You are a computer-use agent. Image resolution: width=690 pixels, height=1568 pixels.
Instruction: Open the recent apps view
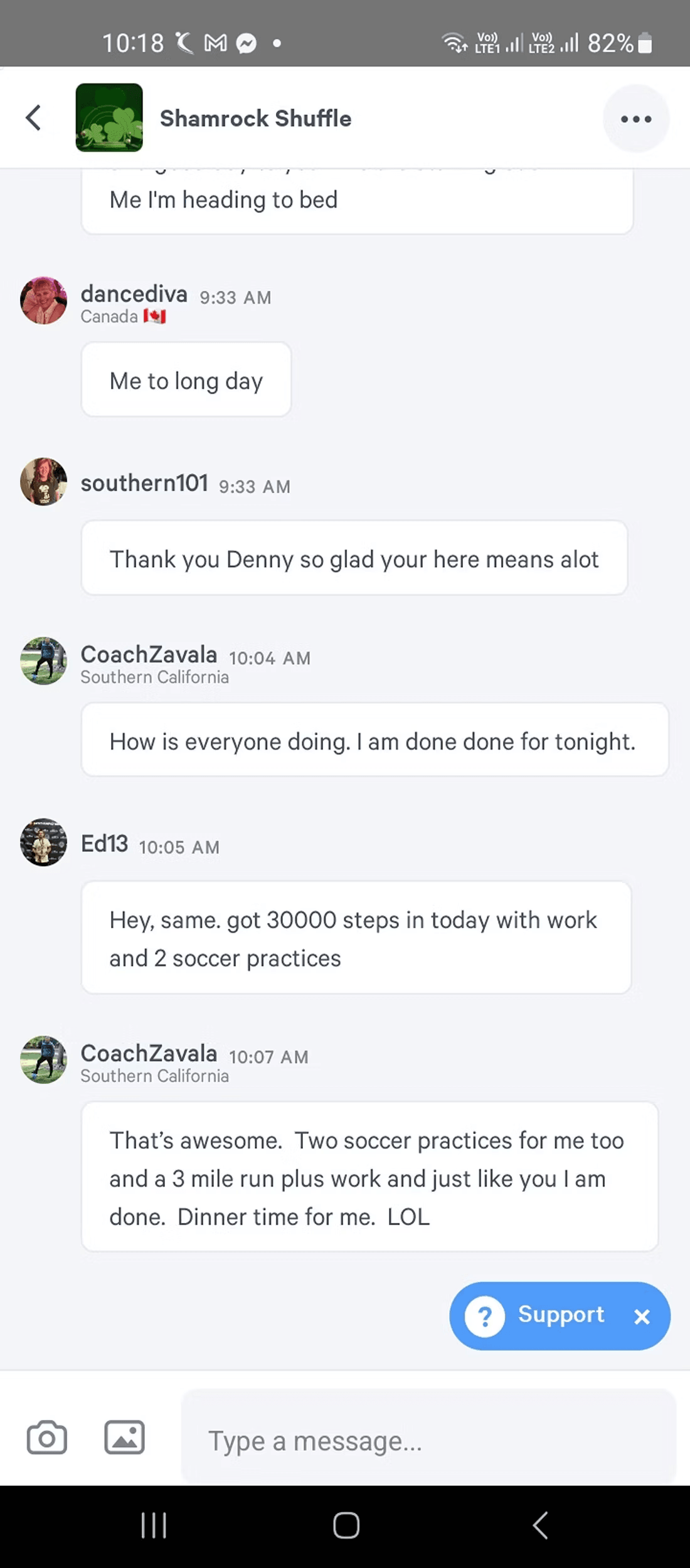click(154, 1525)
